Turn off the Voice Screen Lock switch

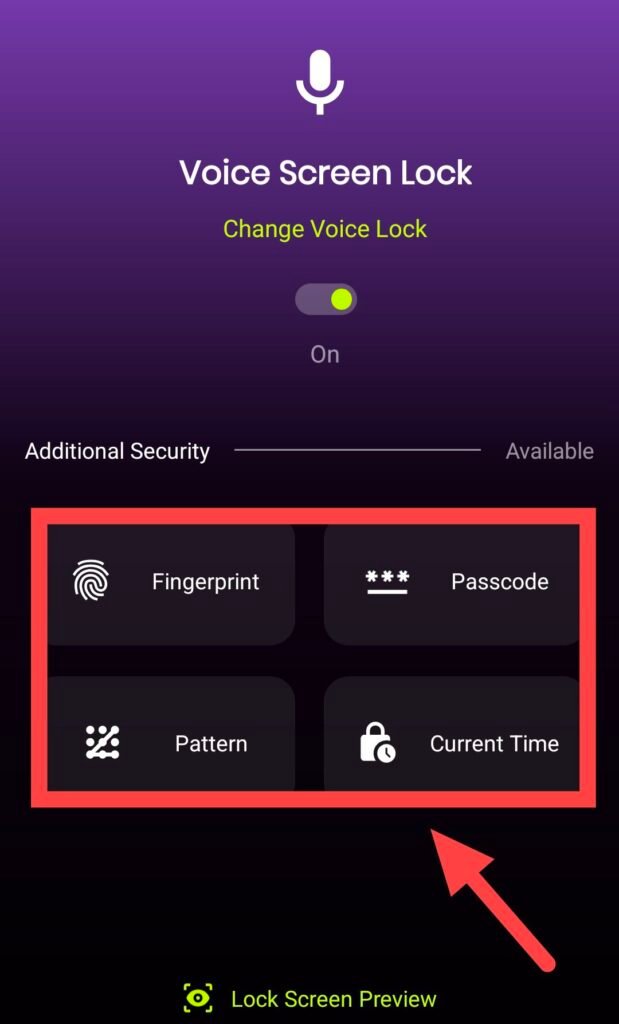325,300
